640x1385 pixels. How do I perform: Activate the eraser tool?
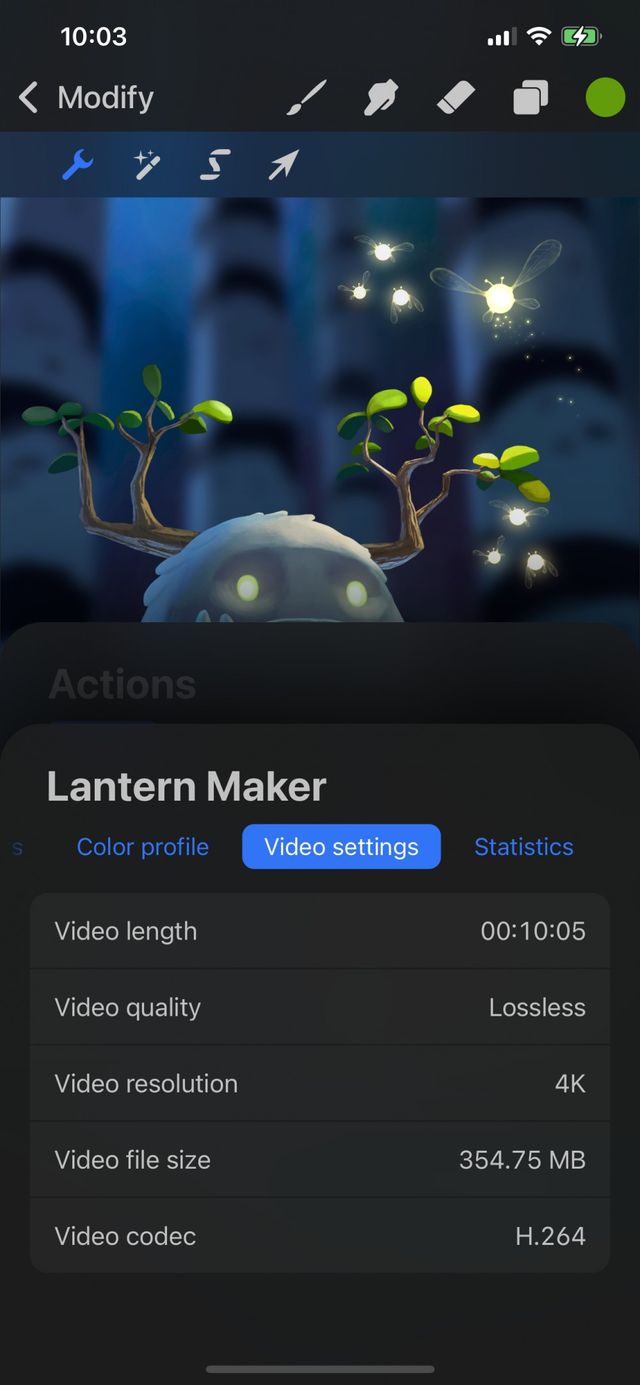(456, 98)
